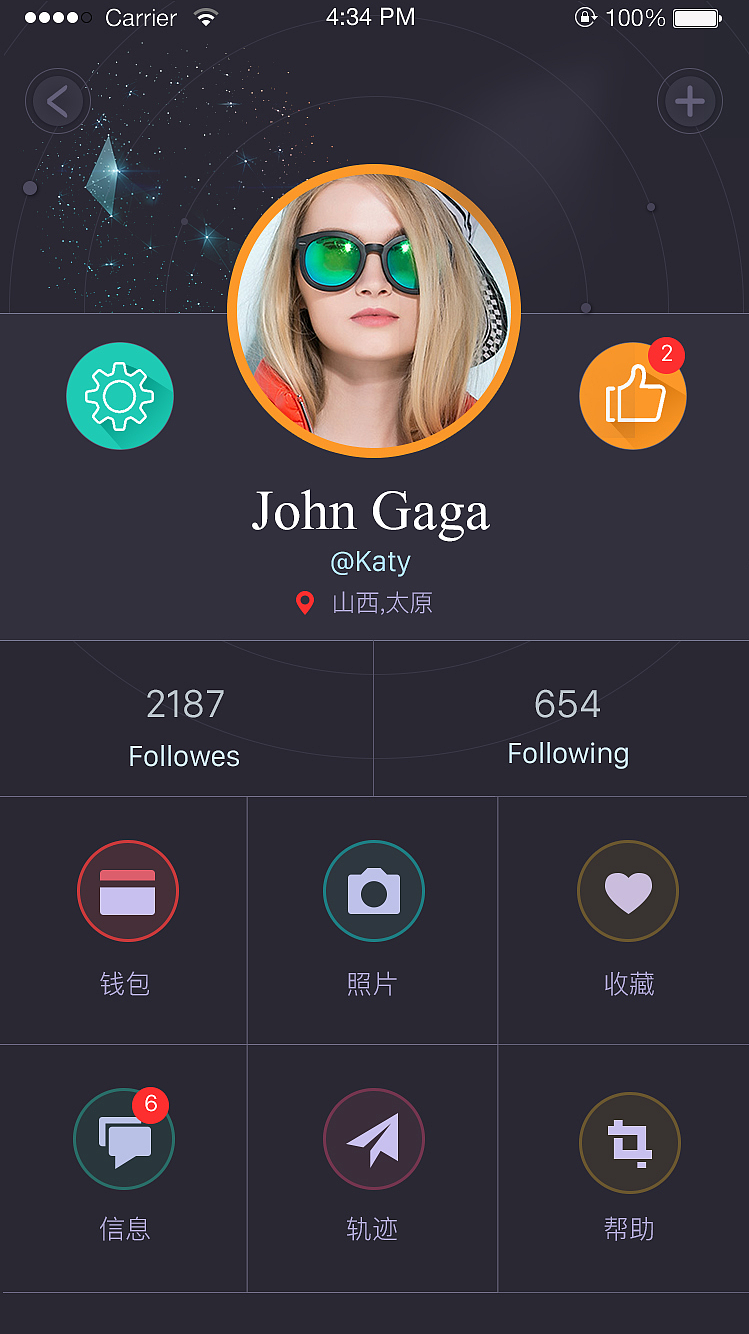
Task: Open the Followes count 2187
Action: (185, 725)
